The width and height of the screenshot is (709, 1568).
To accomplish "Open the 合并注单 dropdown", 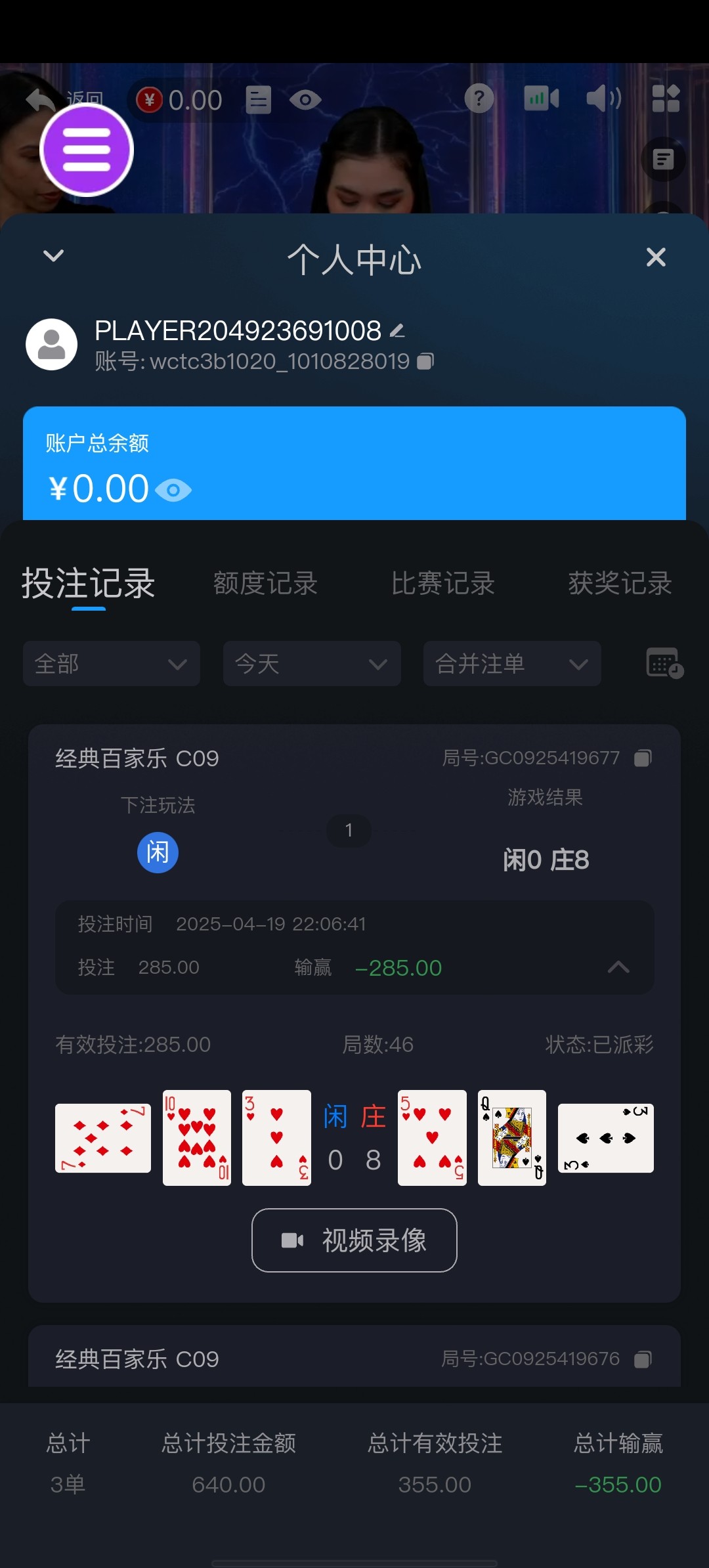I will pos(512,664).
